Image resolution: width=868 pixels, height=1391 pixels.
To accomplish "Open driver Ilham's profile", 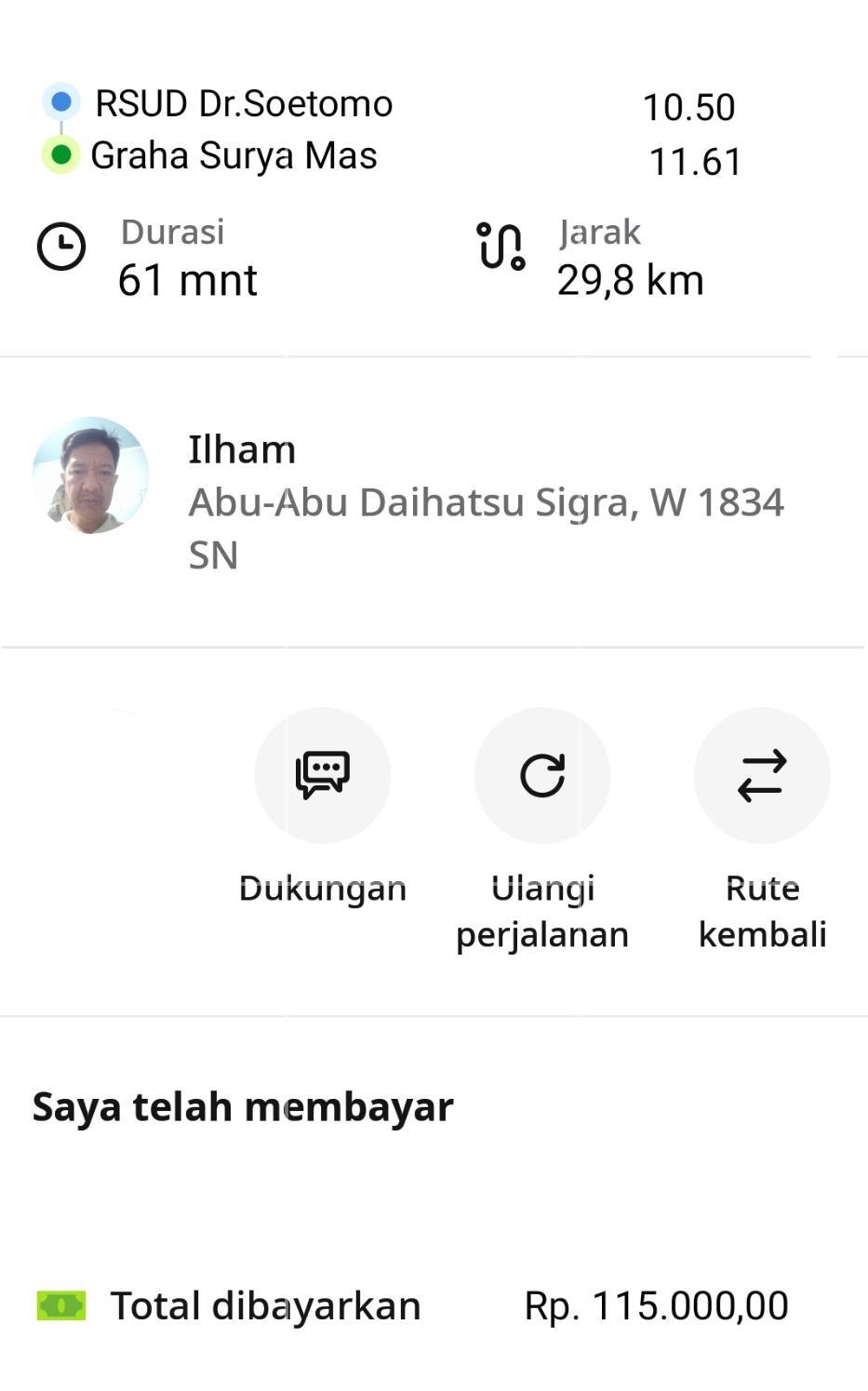I will 91,475.
